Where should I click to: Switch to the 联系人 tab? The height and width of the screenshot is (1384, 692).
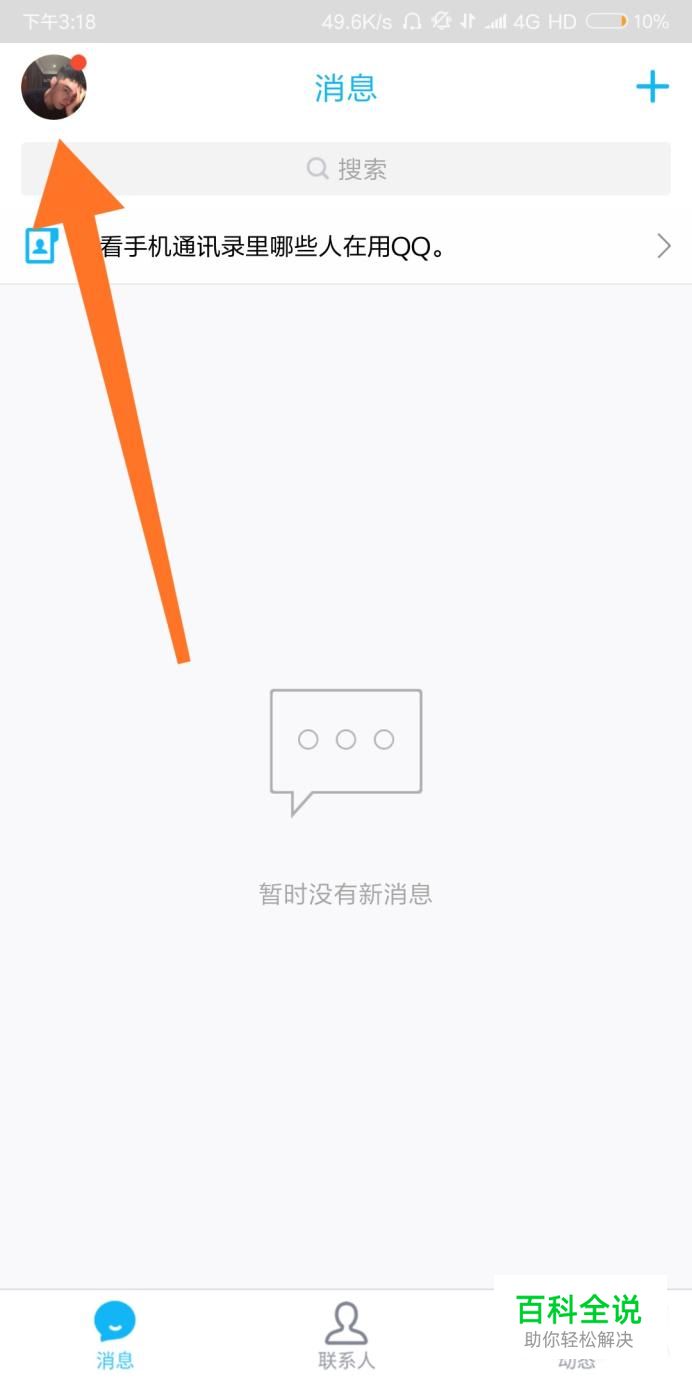pyautogui.click(x=346, y=1335)
